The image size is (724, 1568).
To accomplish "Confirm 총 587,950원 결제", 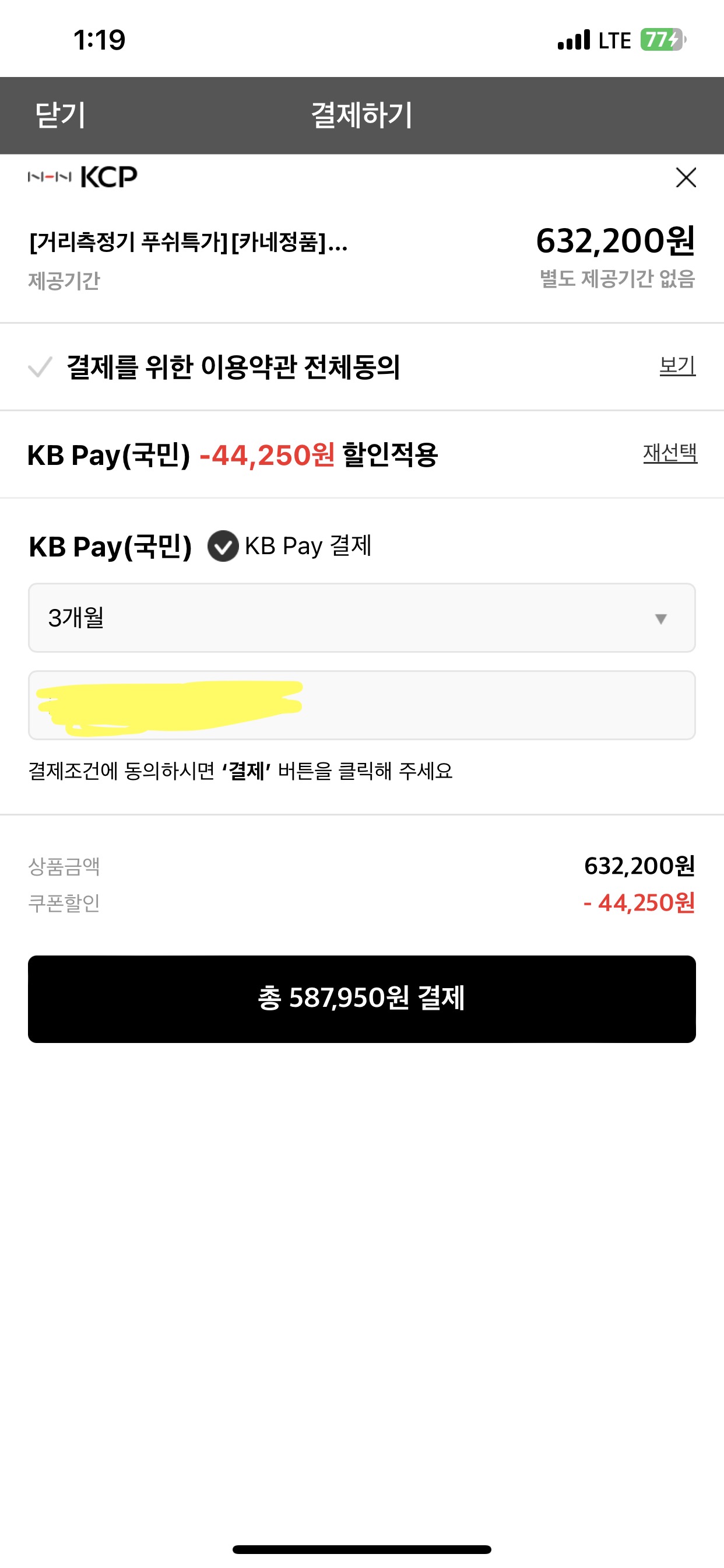I will point(362,999).
